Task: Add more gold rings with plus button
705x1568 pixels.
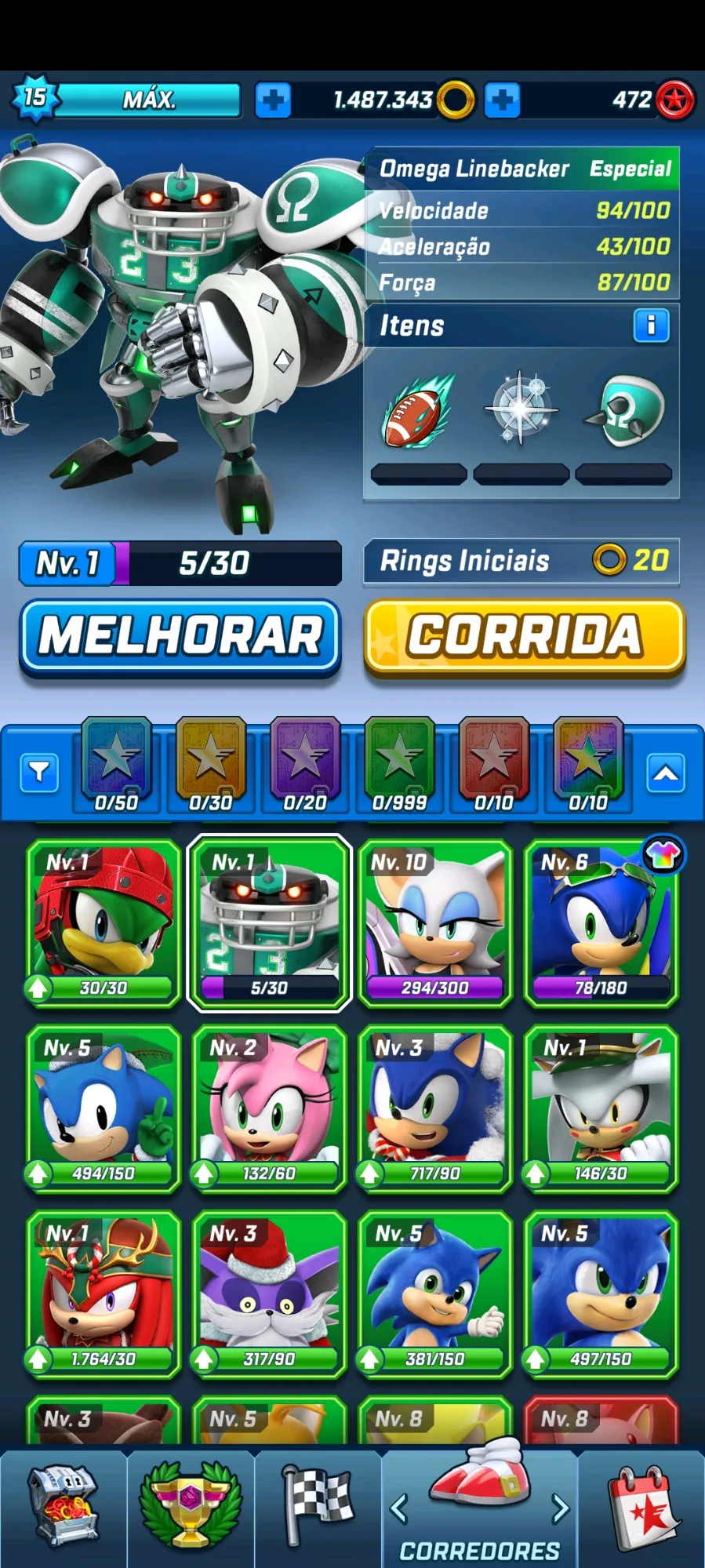Action: point(273,100)
